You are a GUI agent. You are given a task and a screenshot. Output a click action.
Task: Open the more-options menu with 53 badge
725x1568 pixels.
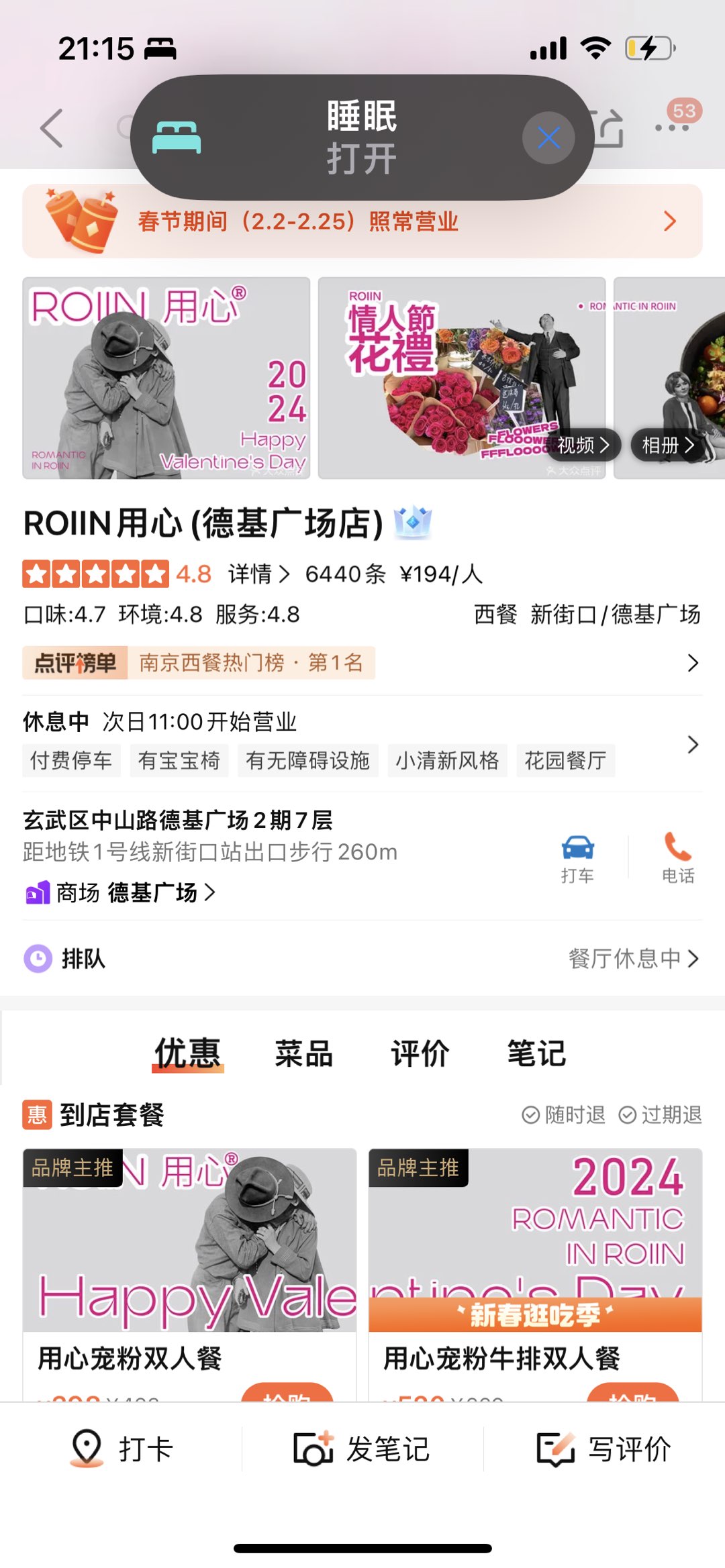[x=673, y=125]
